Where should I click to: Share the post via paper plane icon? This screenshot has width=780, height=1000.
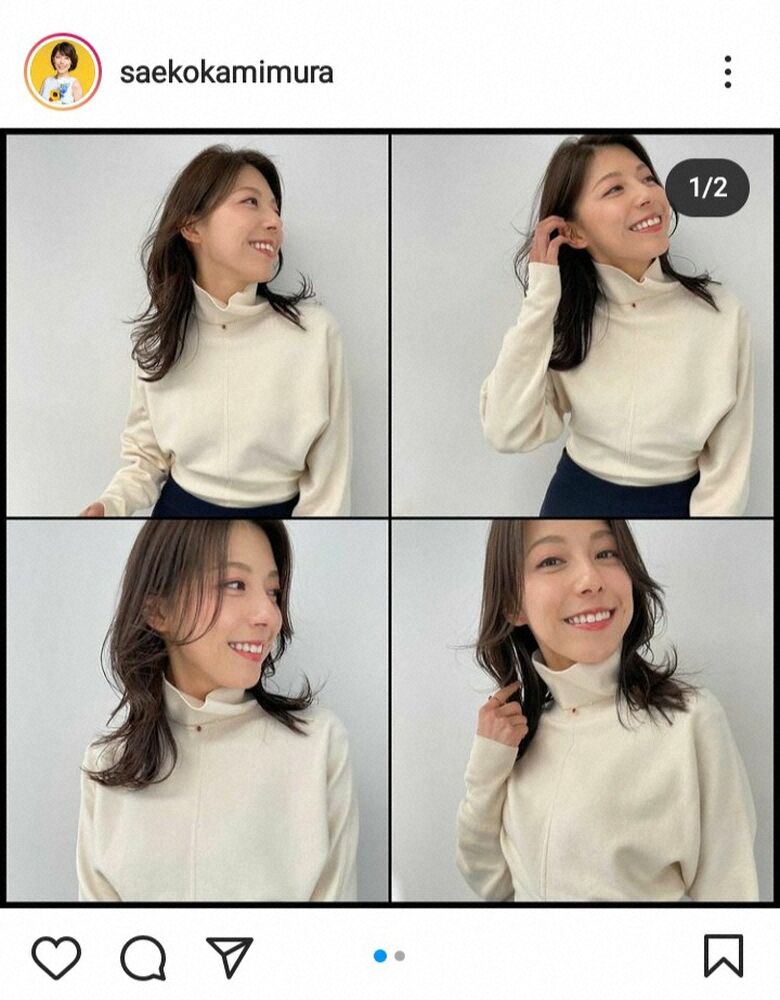pos(229,957)
